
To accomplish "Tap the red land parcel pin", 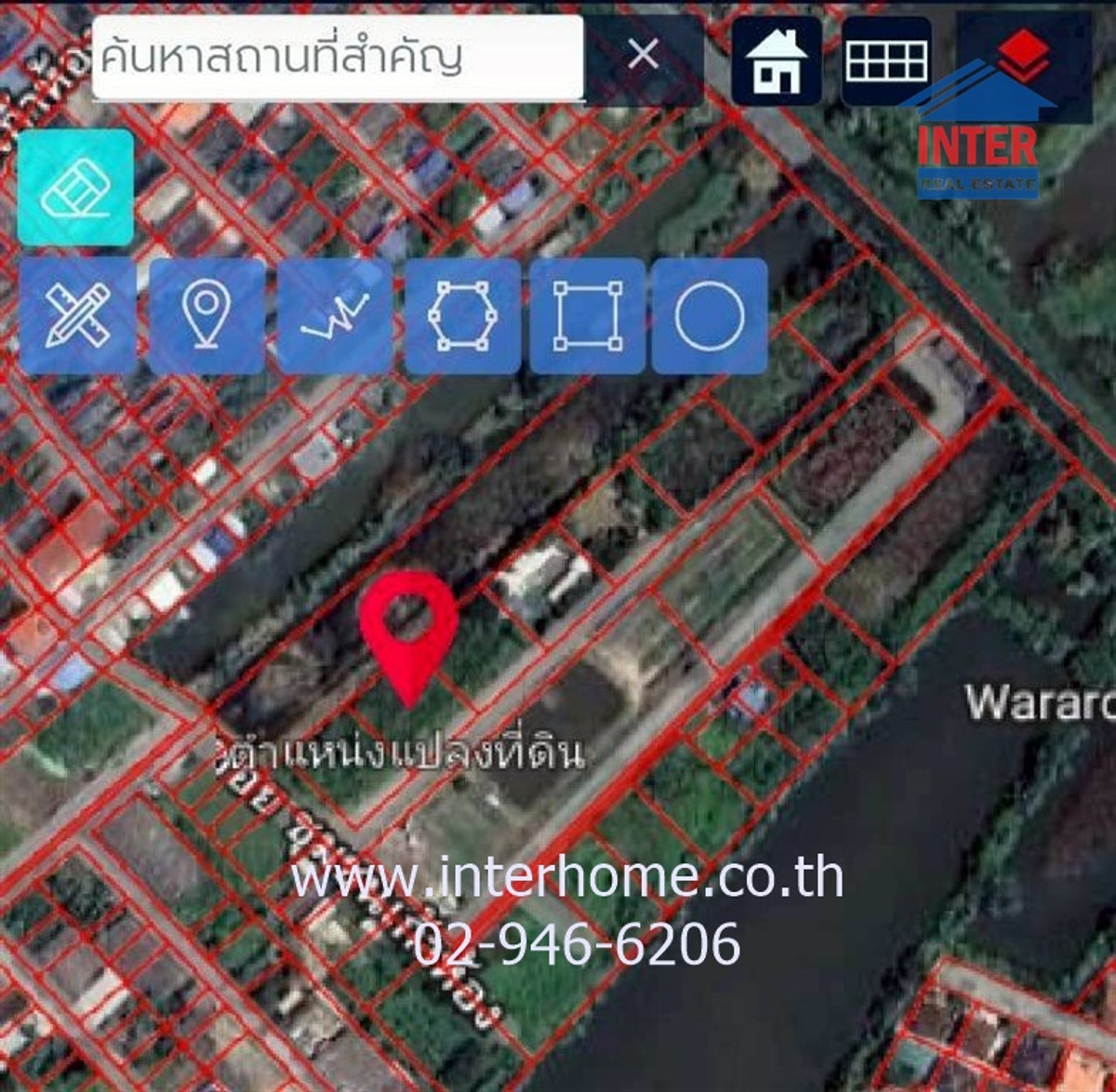I will [408, 628].
